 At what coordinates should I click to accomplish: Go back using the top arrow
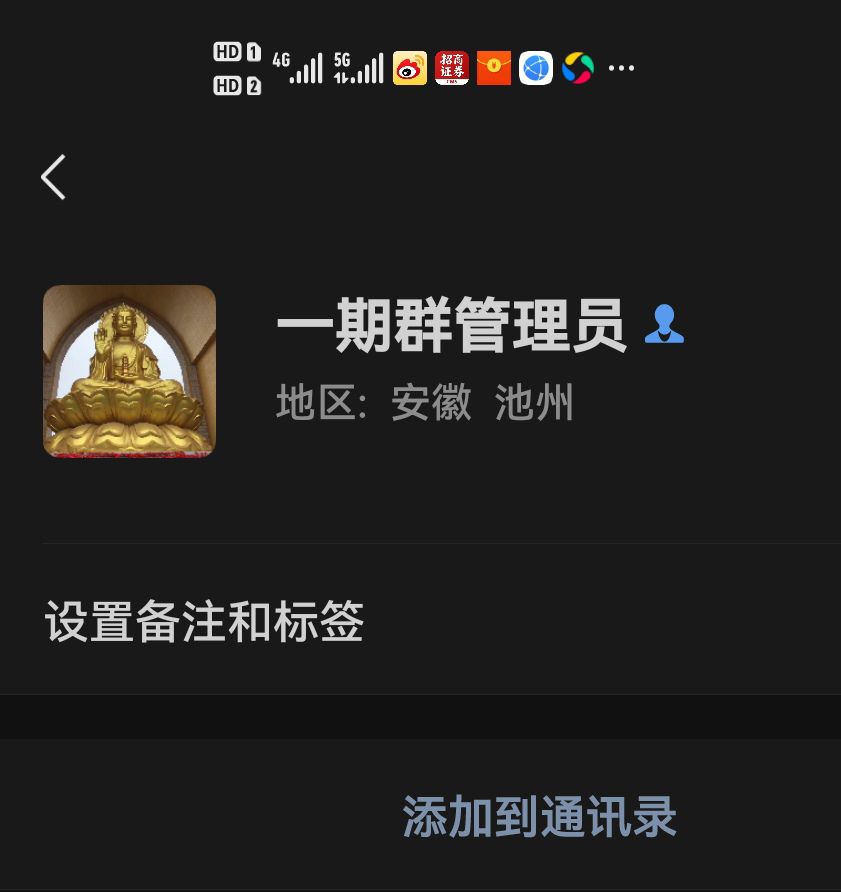pos(54,177)
